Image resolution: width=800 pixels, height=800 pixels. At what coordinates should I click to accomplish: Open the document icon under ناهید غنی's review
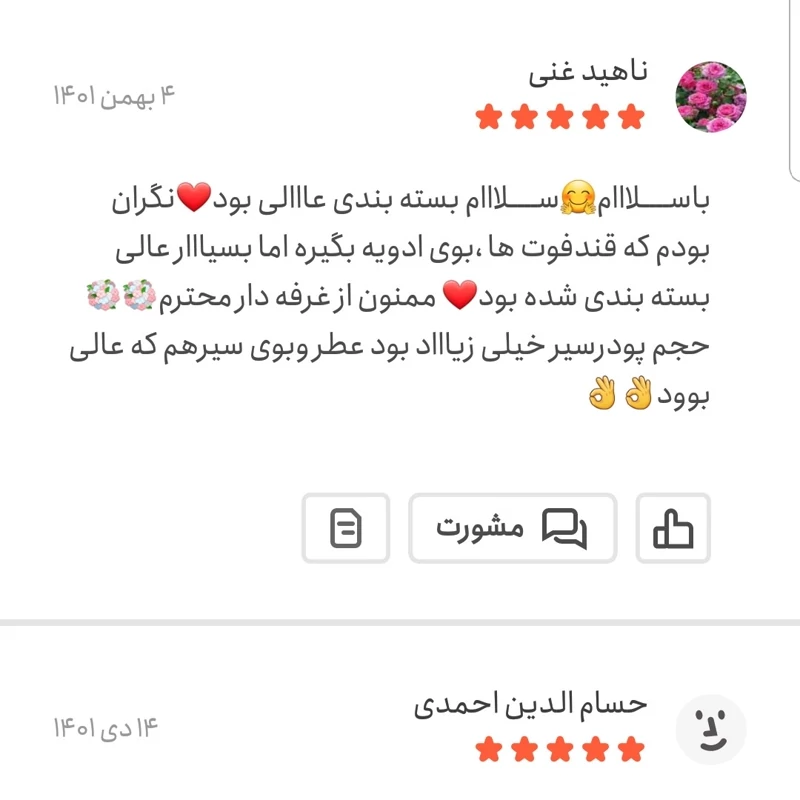[x=346, y=527]
